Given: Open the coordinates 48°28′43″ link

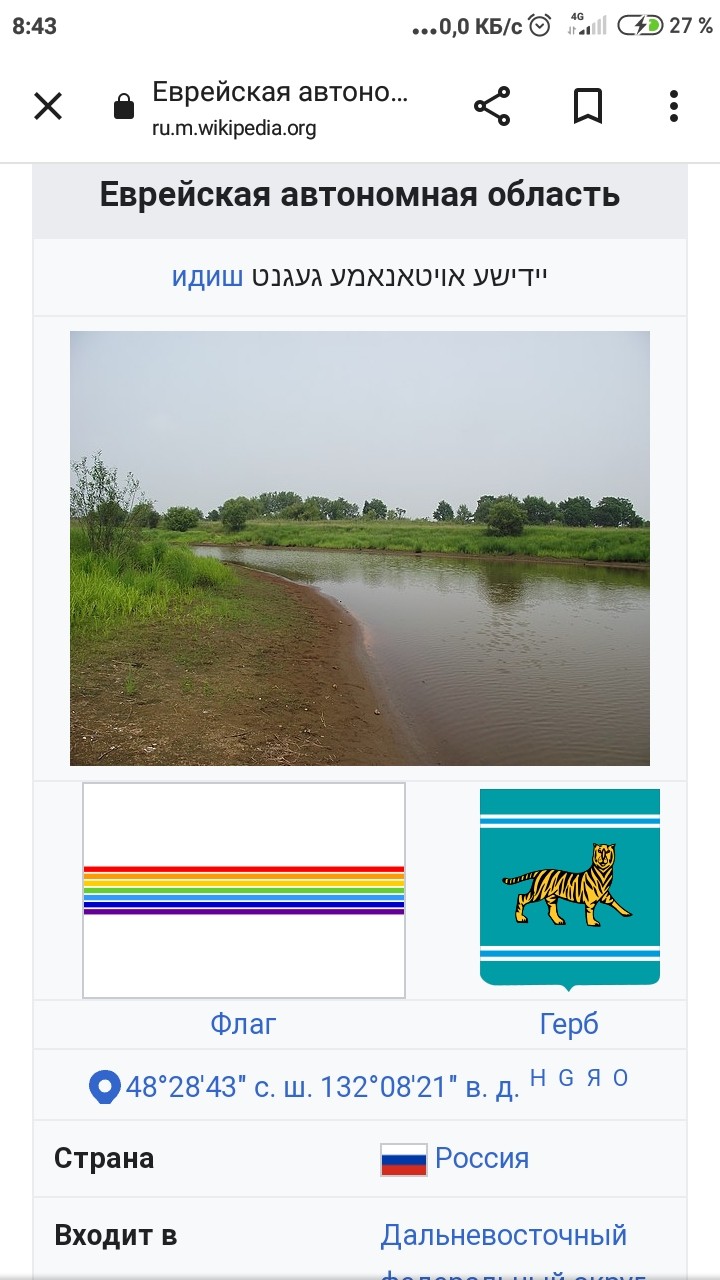Looking at the screenshot, I should pos(322,1087).
